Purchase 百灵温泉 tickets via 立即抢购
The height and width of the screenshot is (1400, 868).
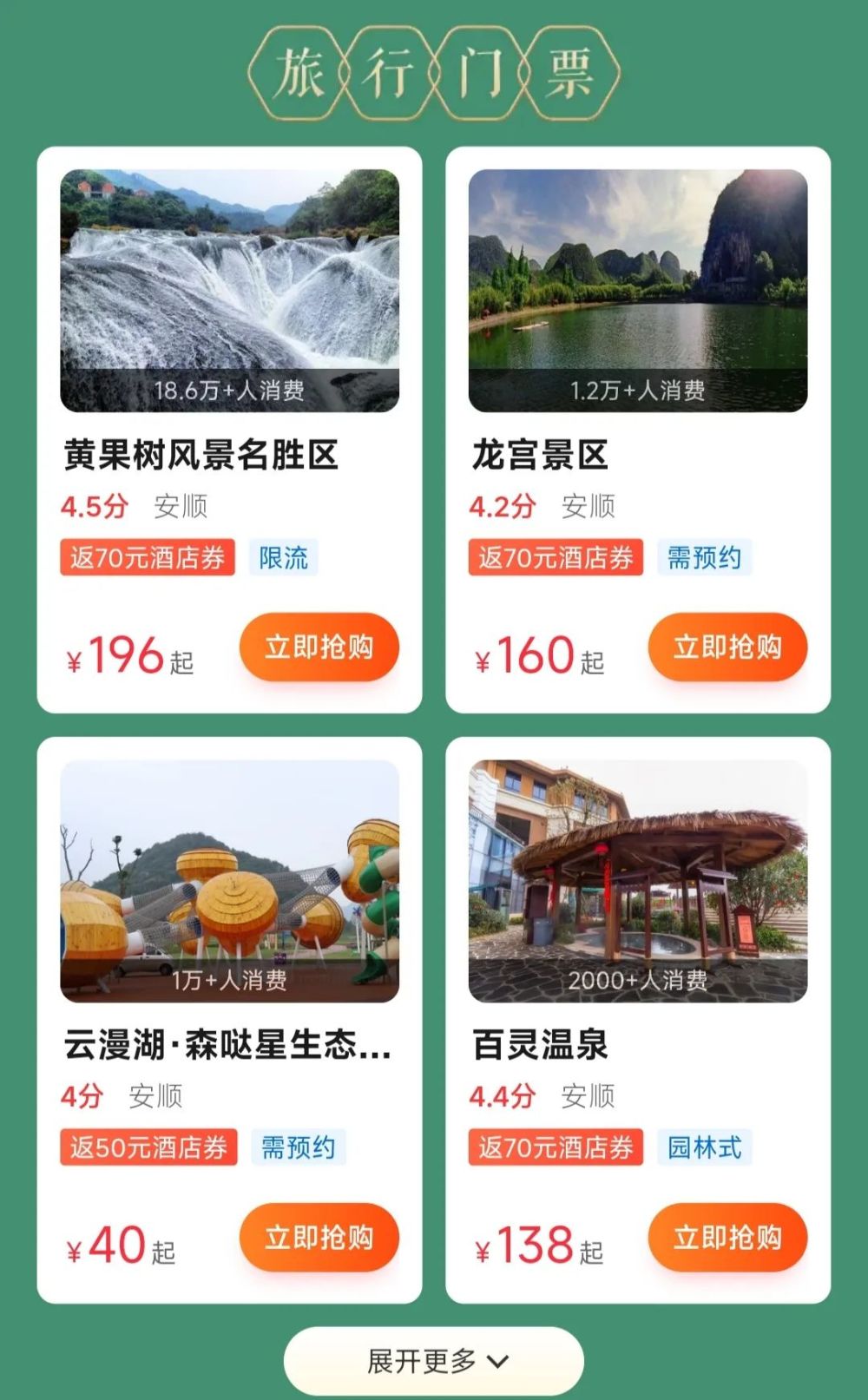[727, 1238]
